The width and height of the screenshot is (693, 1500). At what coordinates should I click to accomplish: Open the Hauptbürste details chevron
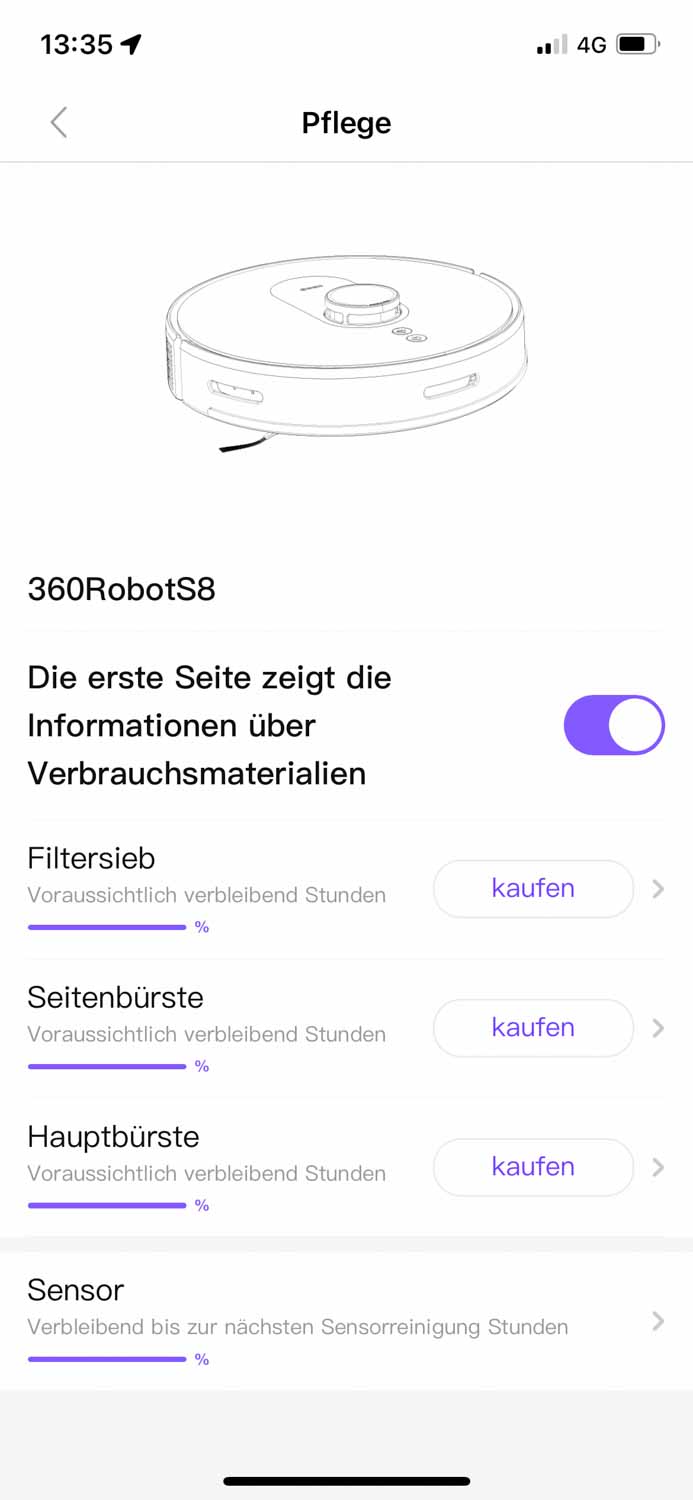coord(658,1166)
